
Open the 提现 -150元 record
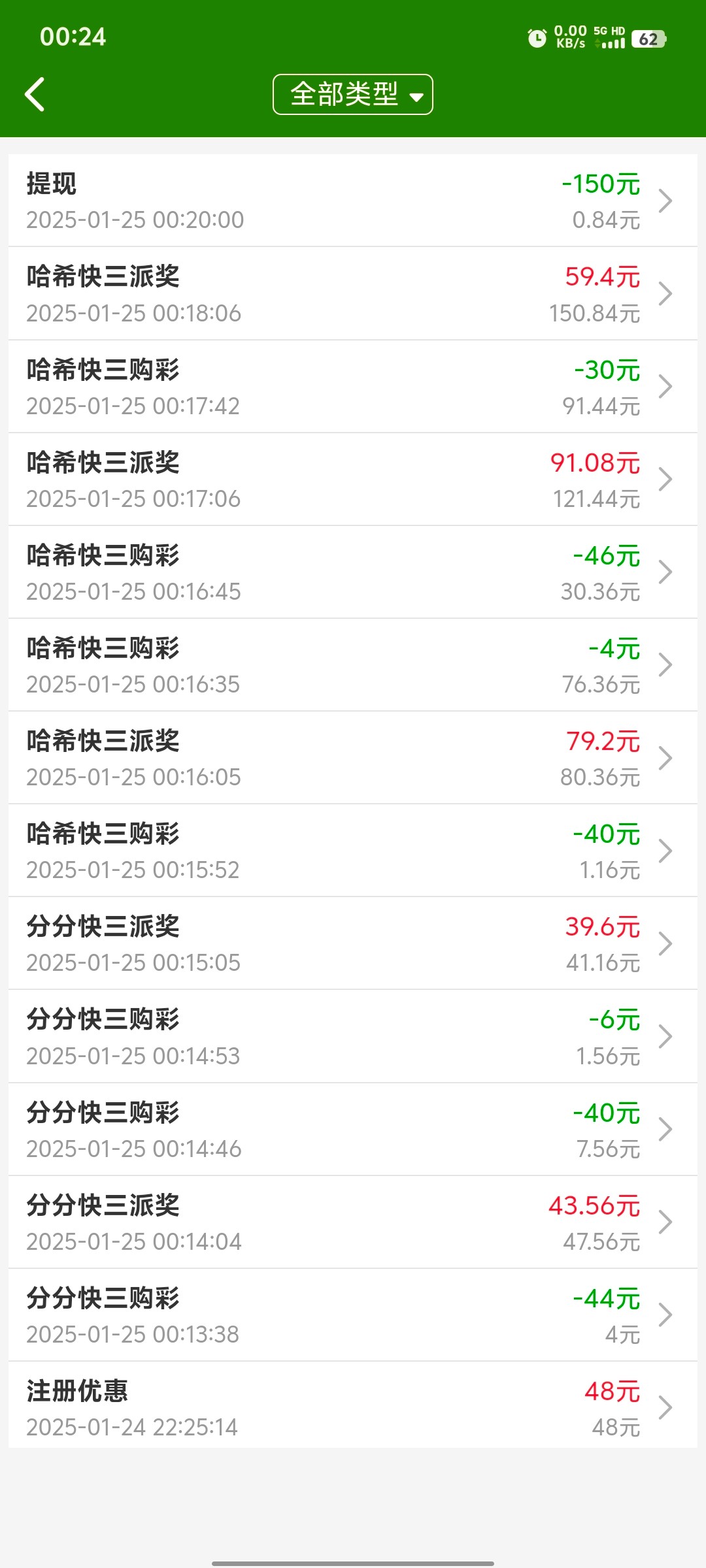click(353, 201)
